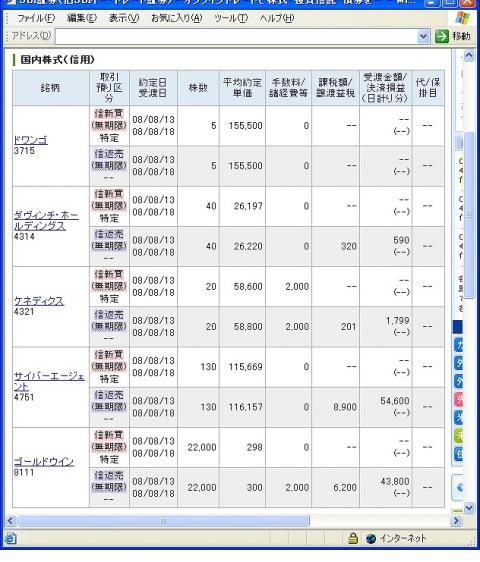
Task: Open the ファイル(F) menu
Action: [36, 18]
